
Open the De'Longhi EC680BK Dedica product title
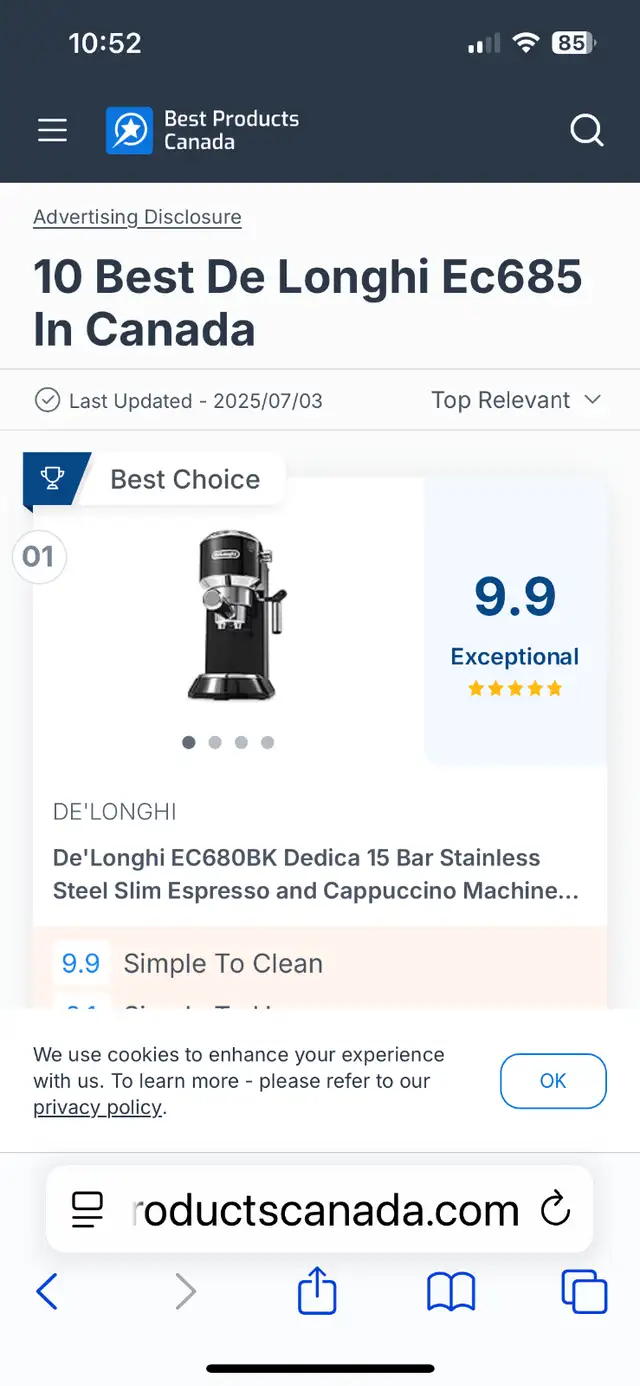coord(316,874)
